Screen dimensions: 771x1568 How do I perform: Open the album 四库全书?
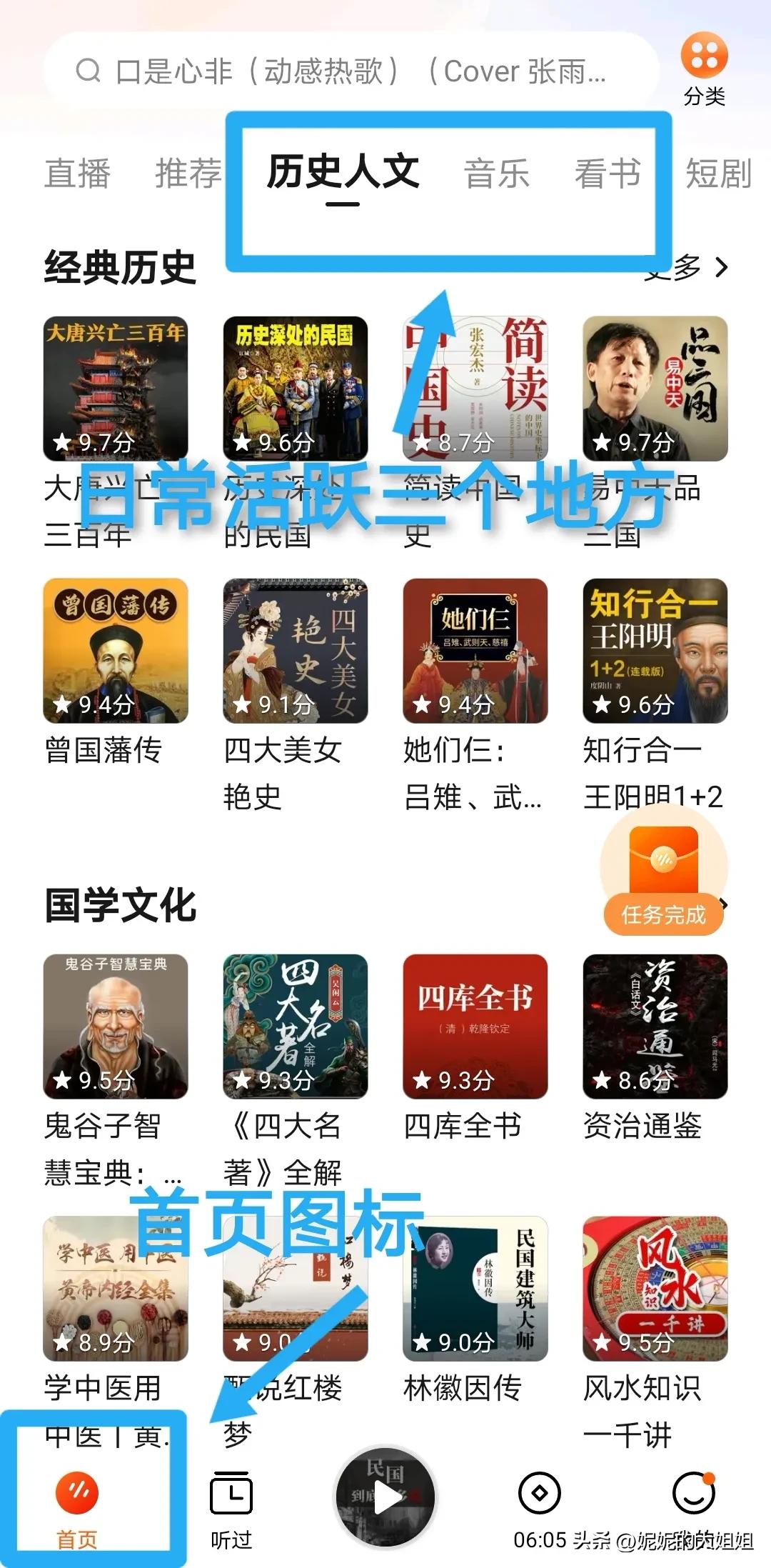point(475,1027)
